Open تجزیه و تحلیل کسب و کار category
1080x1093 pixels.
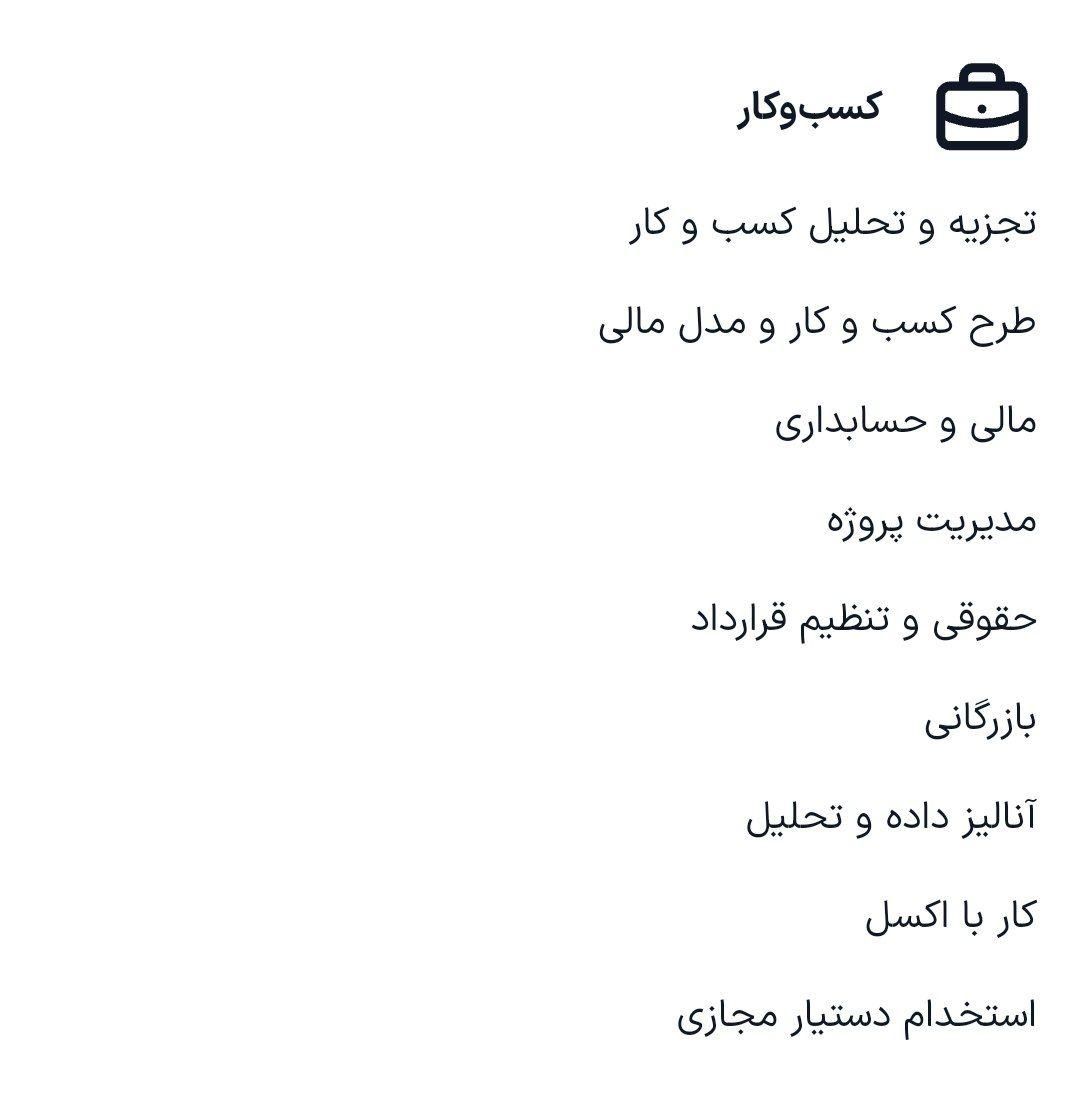coord(832,224)
